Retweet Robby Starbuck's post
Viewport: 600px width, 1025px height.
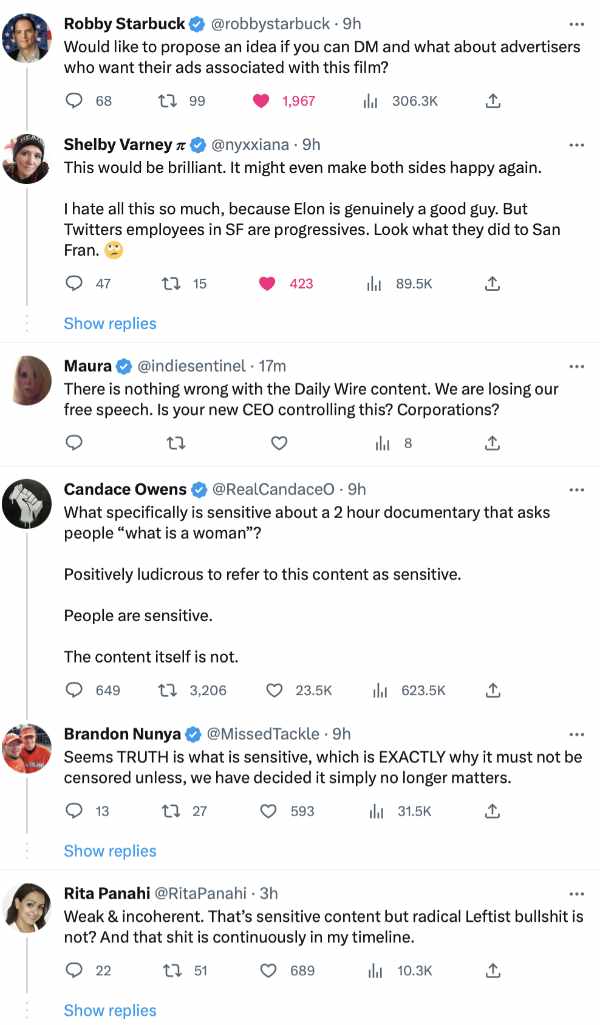tap(167, 101)
